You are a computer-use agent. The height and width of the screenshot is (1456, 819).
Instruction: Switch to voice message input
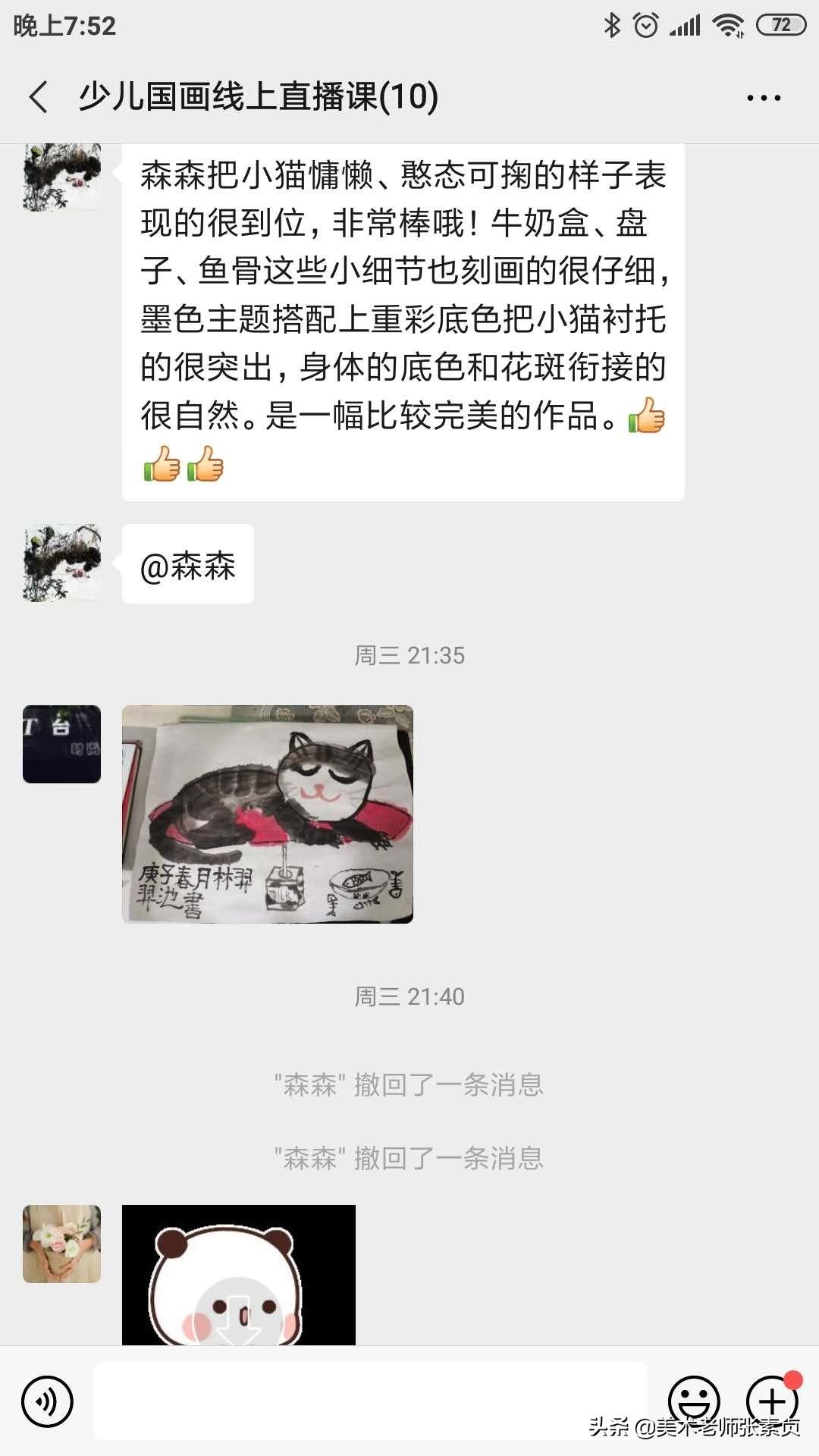47,1402
